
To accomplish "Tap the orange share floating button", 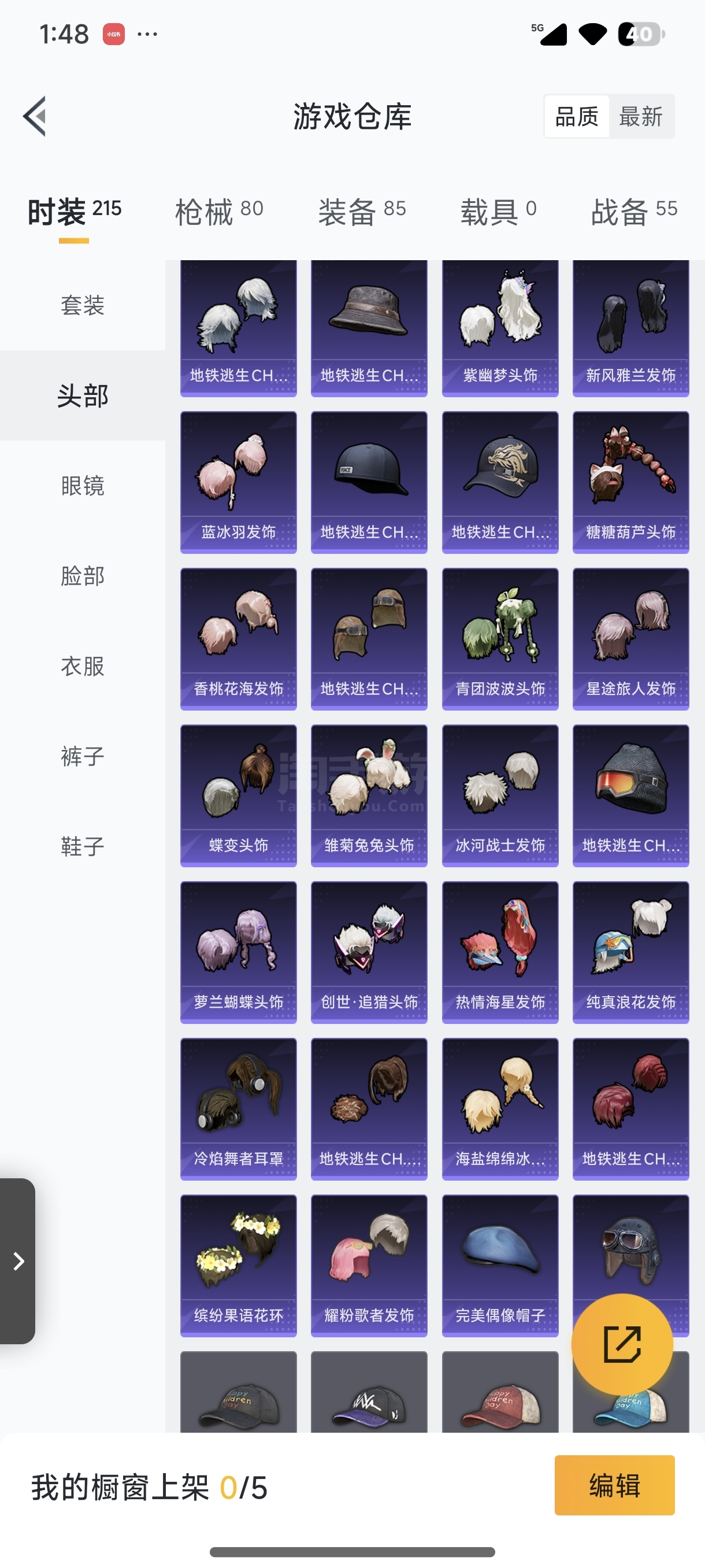I will click(x=622, y=1344).
